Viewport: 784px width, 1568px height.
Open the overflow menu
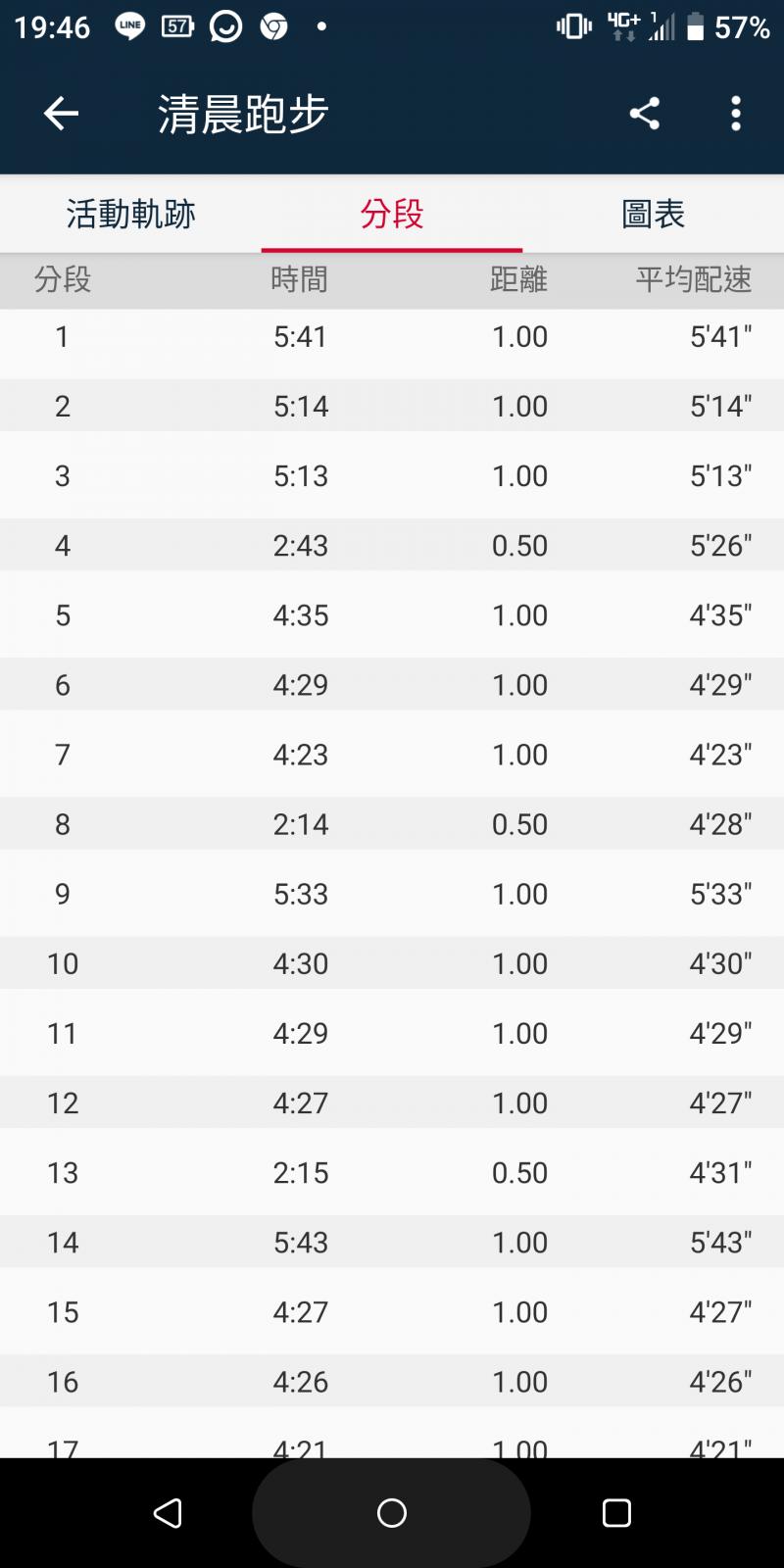pos(736,114)
